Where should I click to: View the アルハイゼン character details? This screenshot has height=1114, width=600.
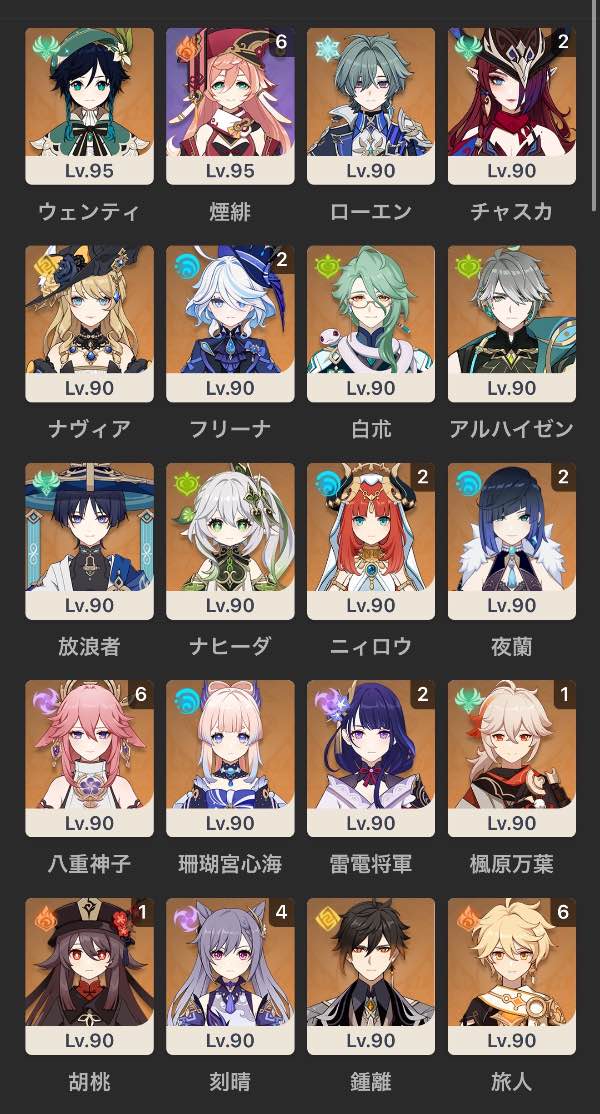tap(512, 324)
